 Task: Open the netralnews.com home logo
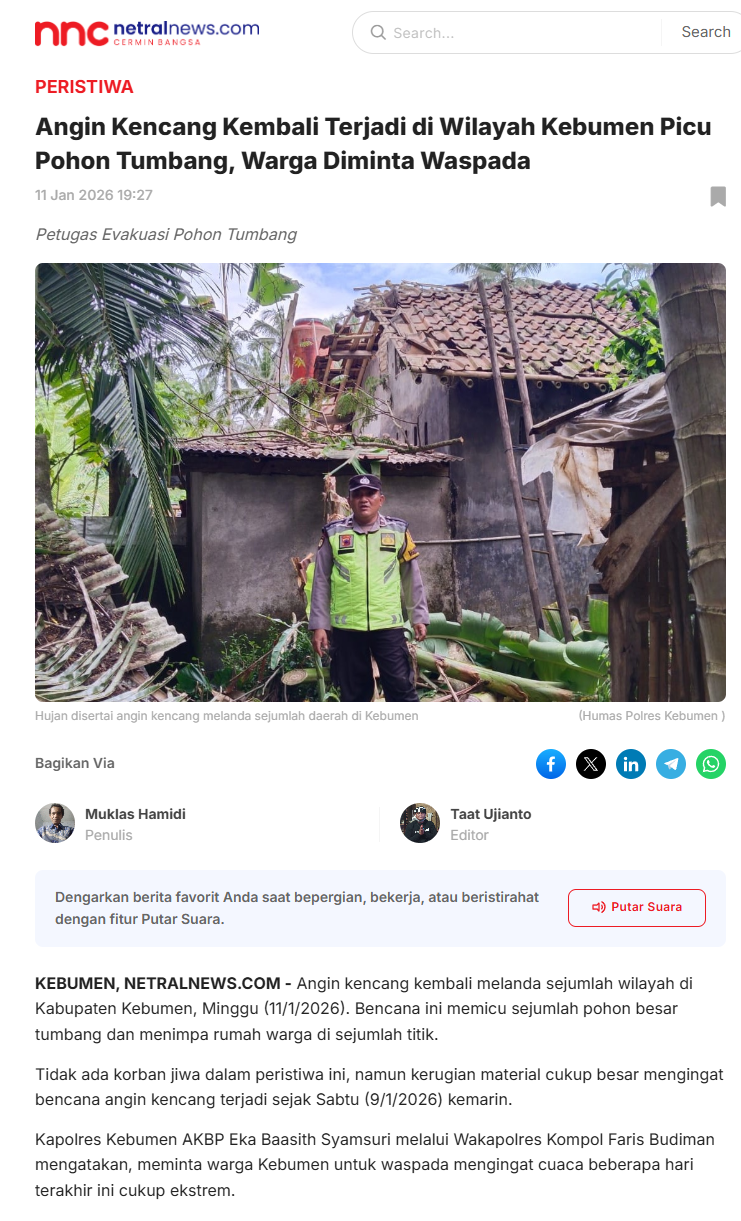pyautogui.click(x=146, y=33)
